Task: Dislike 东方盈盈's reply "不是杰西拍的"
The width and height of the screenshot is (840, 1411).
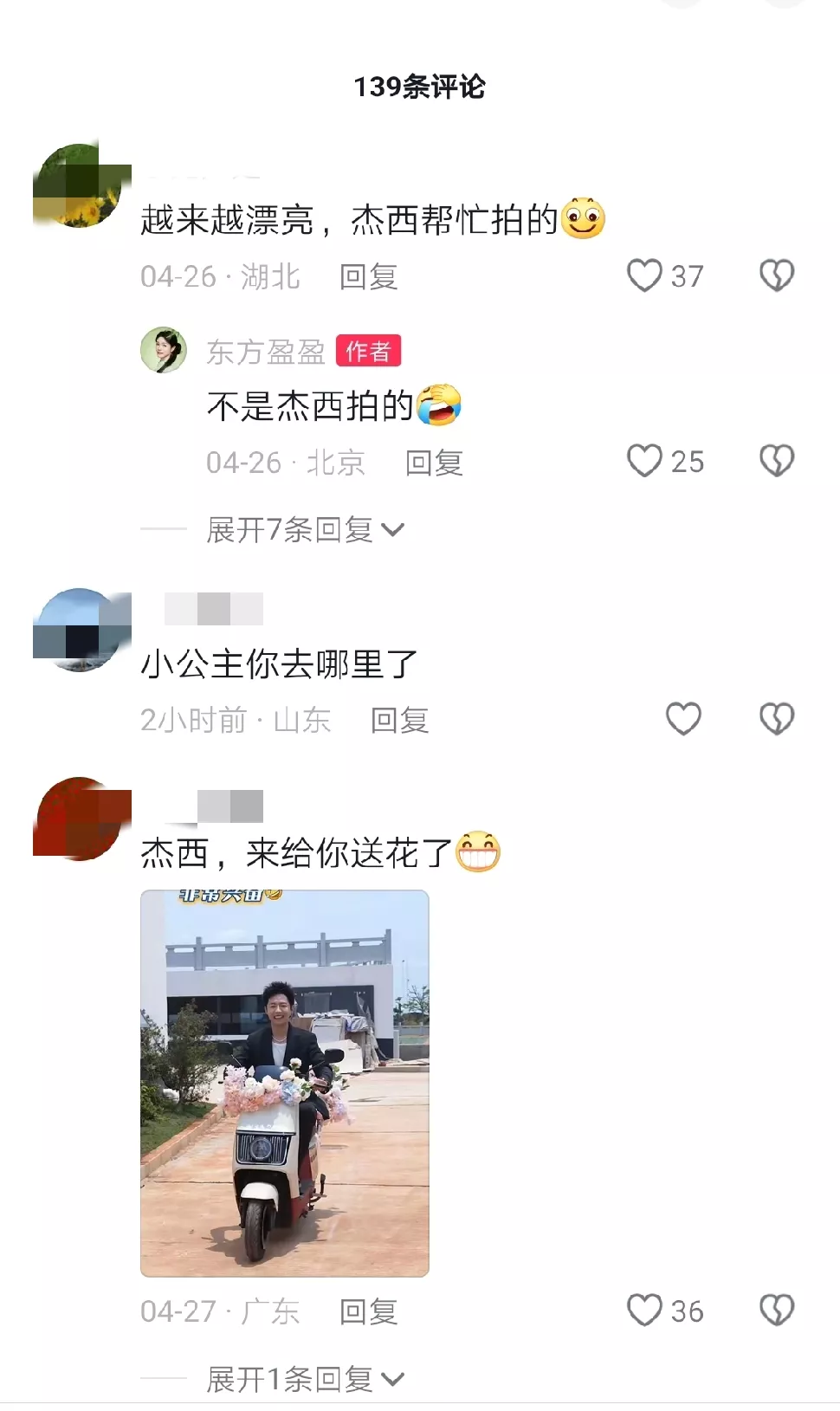Action: pyautogui.click(x=776, y=462)
